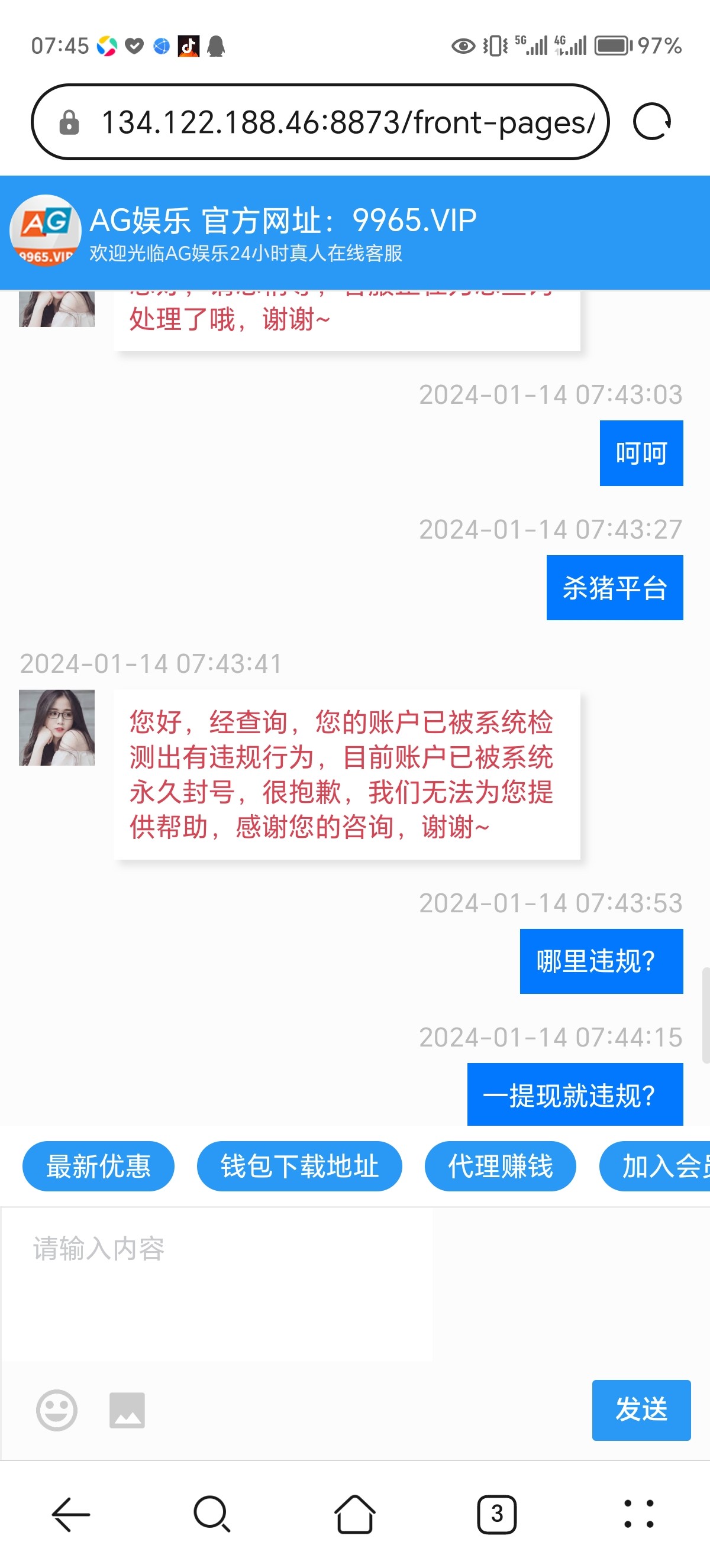This screenshot has height=1568, width=710.
Task: Open the browser search icon
Action: (x=209, y=1515)
